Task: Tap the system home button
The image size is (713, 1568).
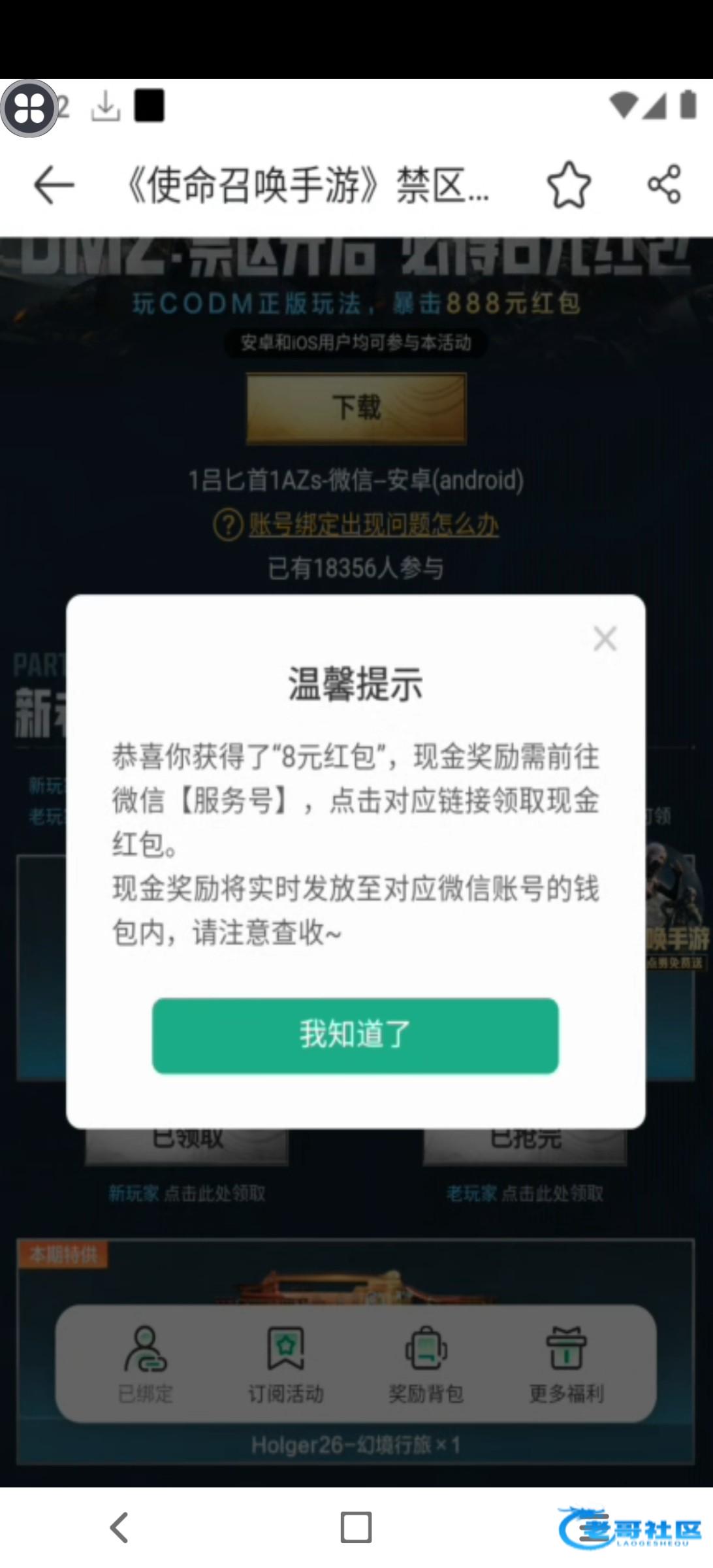Action: [356, 1527]
